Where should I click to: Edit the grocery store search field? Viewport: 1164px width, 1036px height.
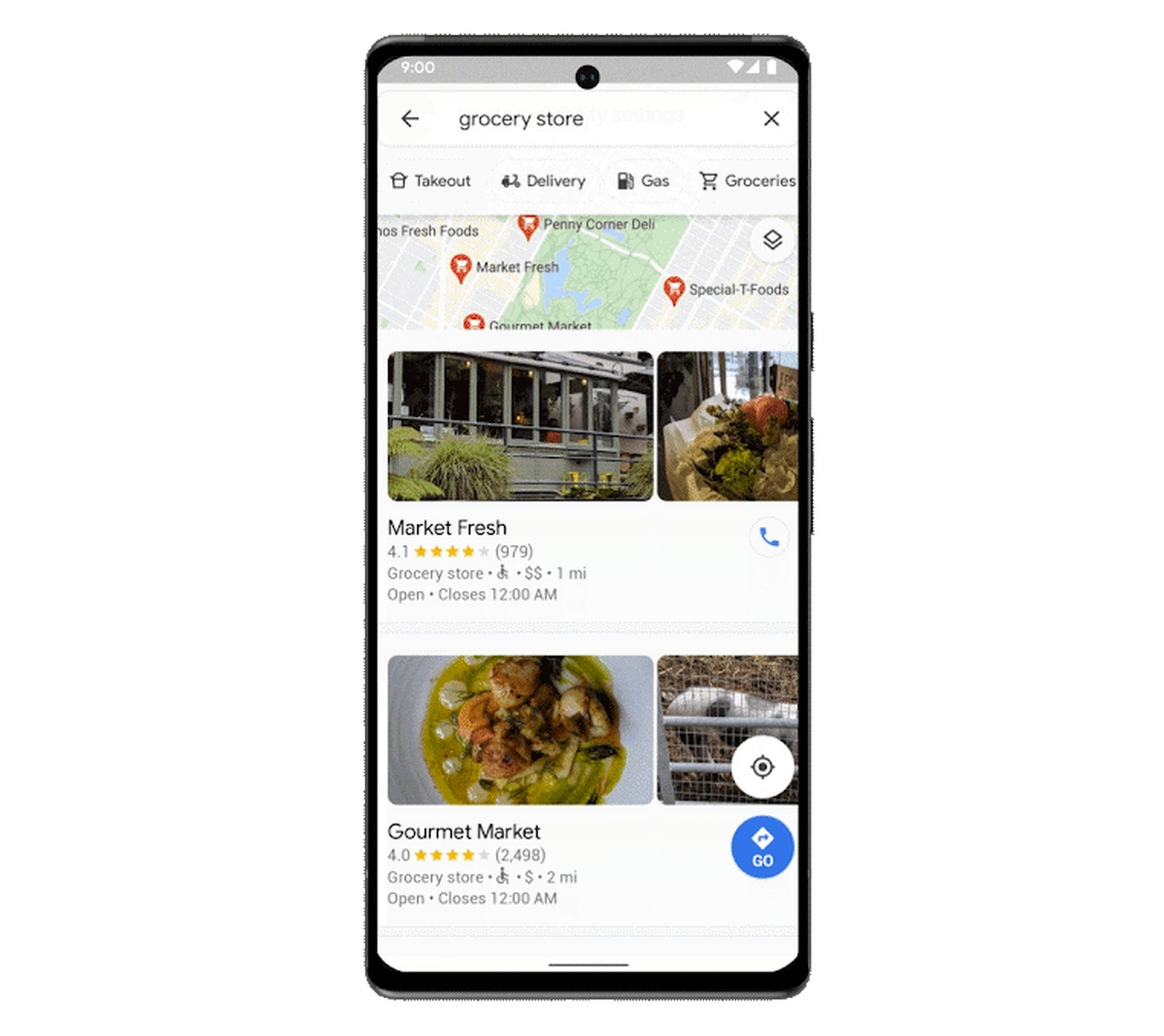click(x=582, y=118)
